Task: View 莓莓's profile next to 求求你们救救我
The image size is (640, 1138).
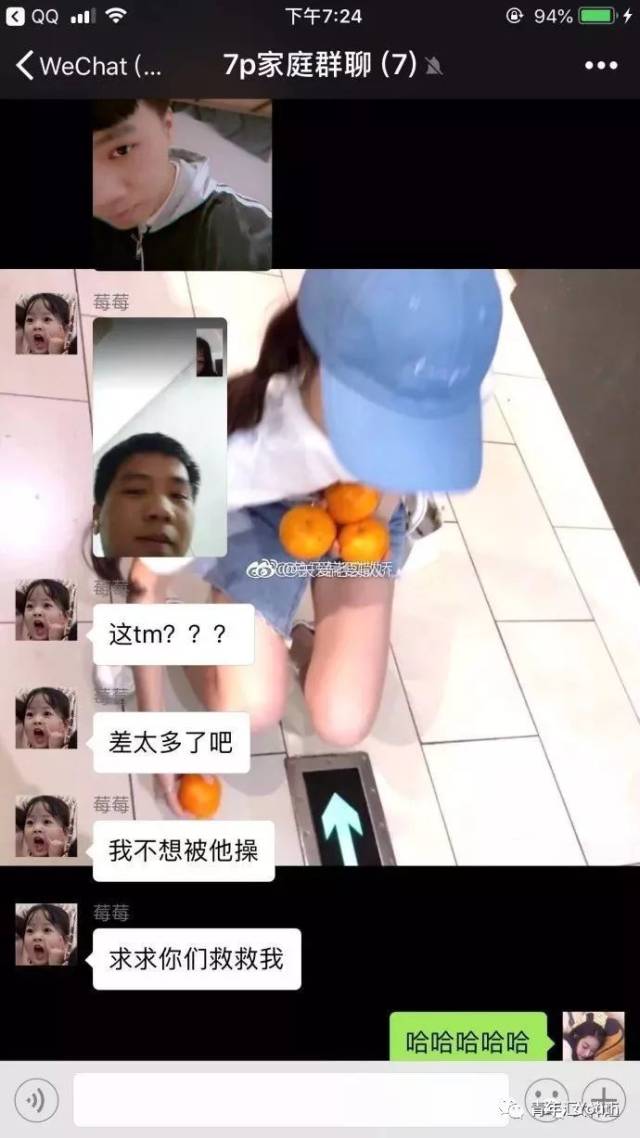Action: point(46,934)
